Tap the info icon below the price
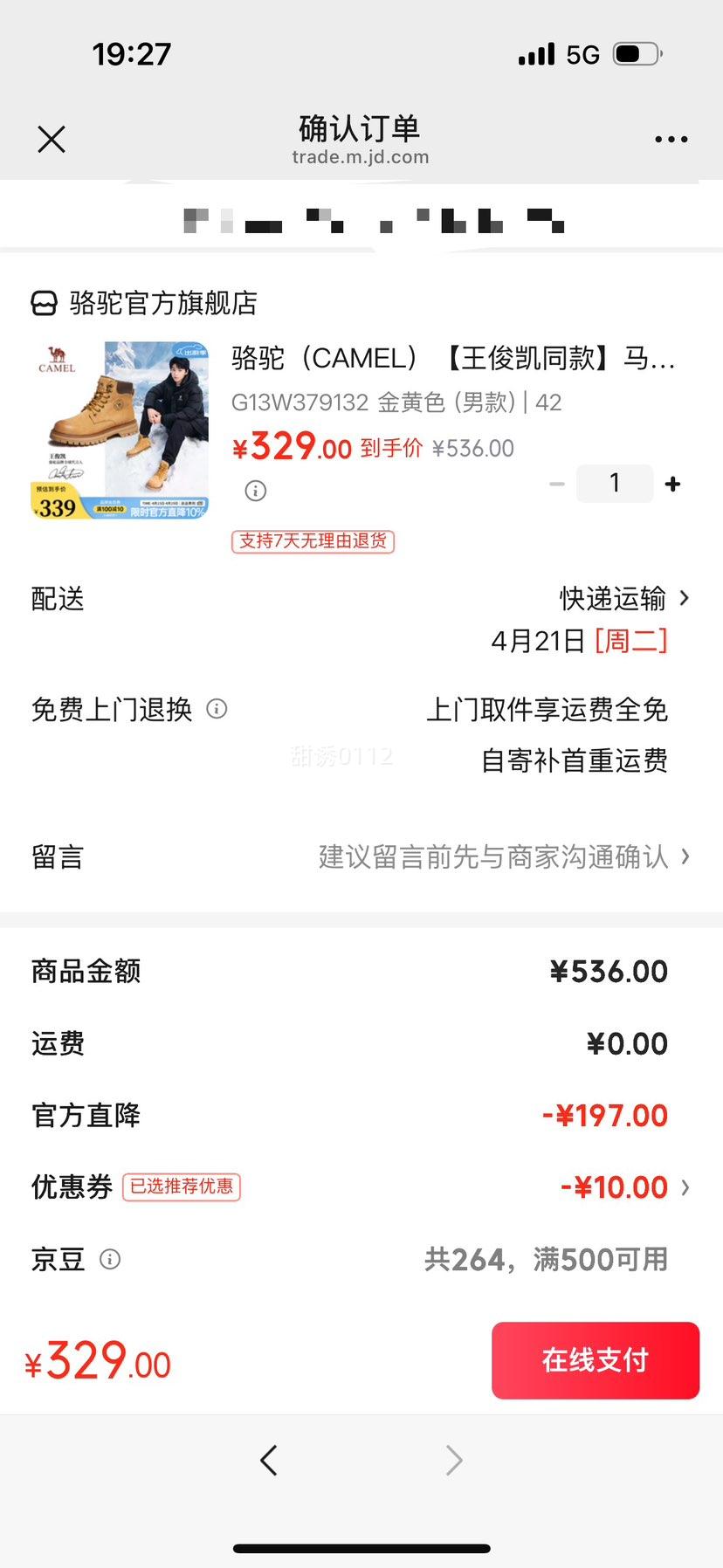This screenshot has width=723, height=1568. pyautogui.click(x=254, y=491)
